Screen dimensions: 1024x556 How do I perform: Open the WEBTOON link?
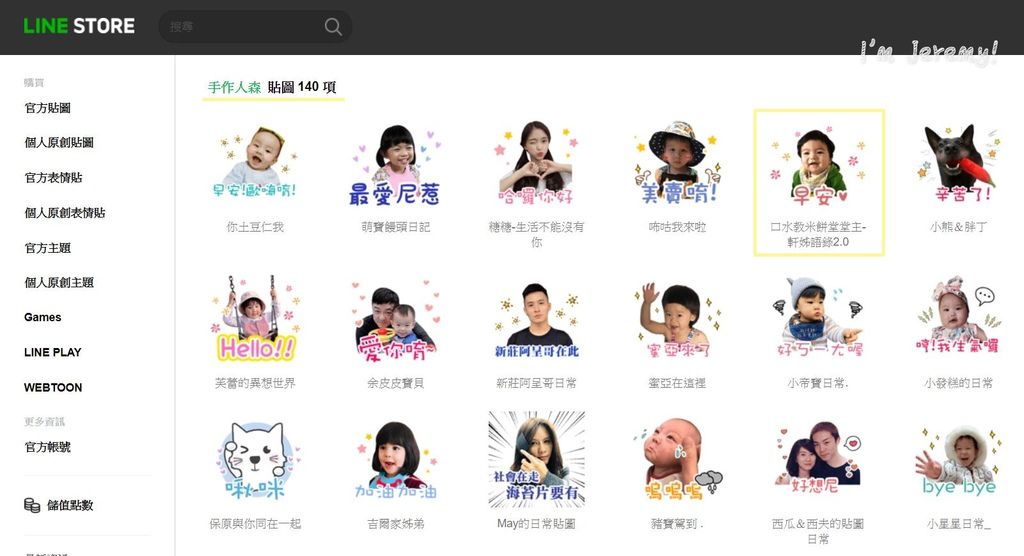(53, 387)
